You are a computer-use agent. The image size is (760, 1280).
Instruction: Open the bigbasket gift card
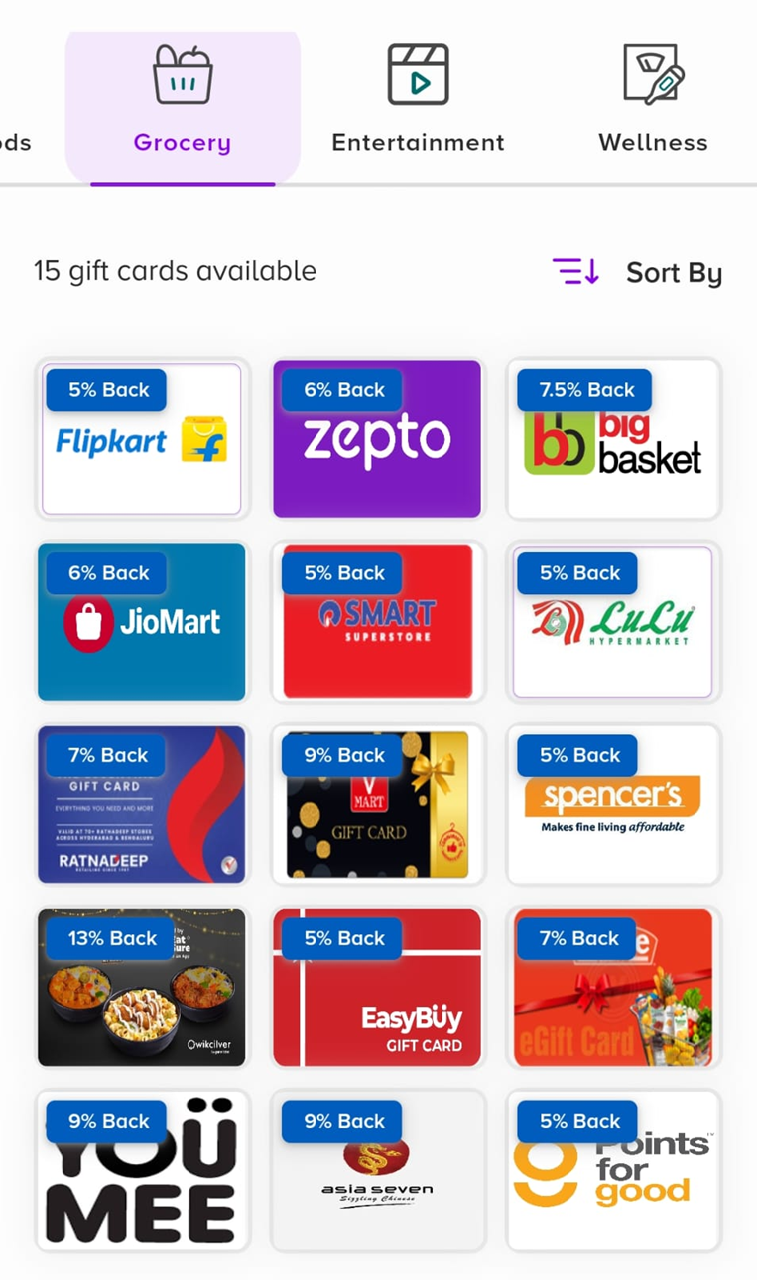pyautogui.click(x=613, y=440)
